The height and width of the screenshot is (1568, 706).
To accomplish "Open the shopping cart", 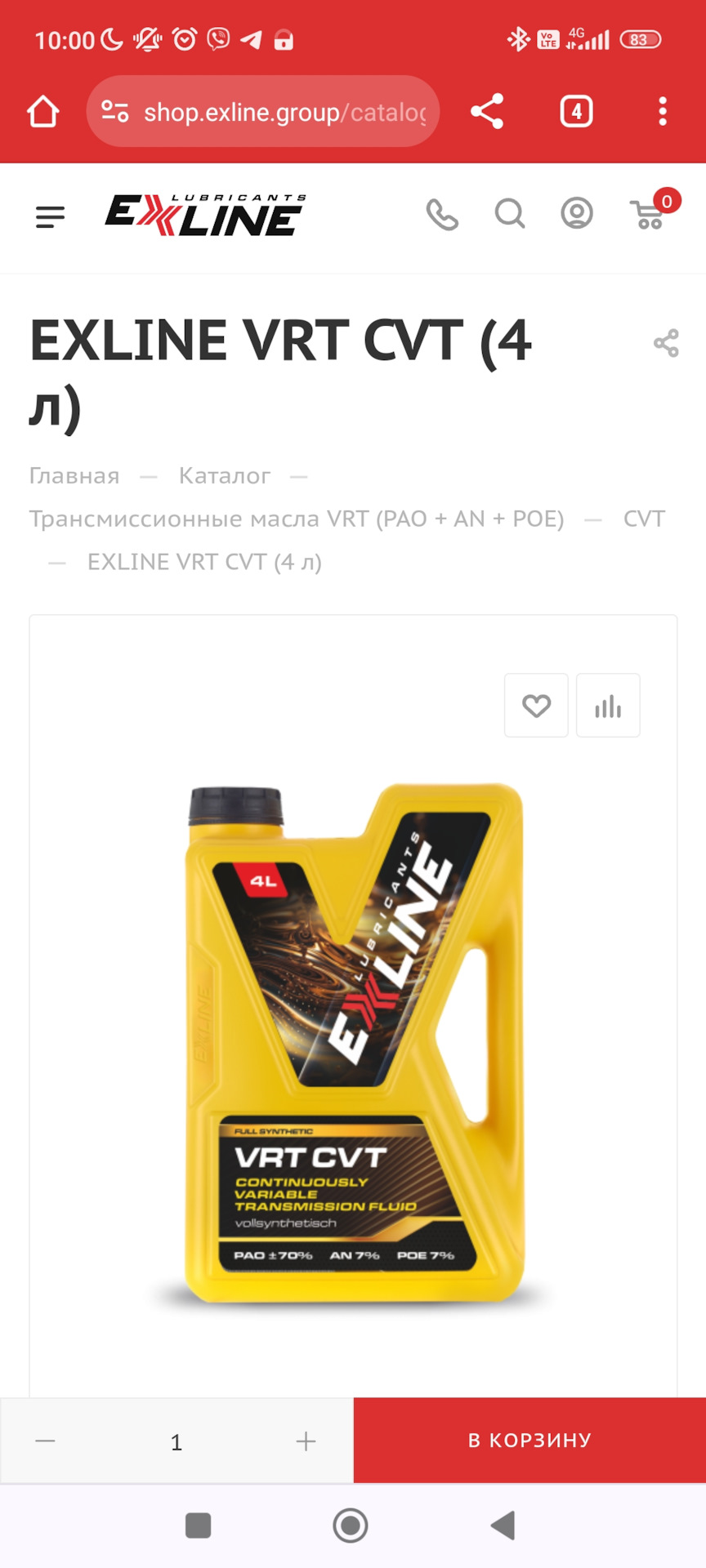I will coord(650,214).
